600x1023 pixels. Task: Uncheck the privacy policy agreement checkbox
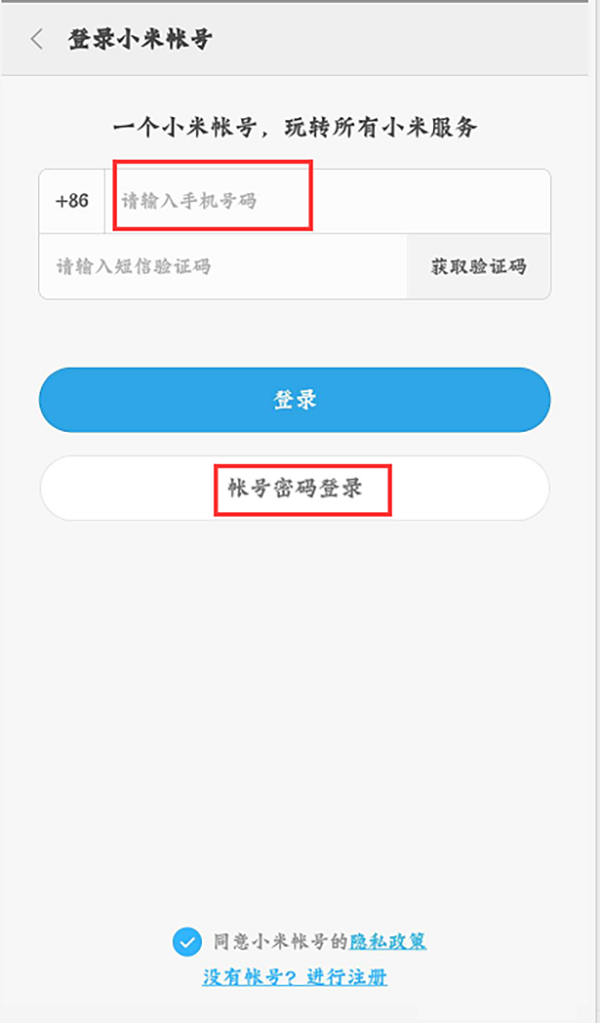[x=187, y=942]
